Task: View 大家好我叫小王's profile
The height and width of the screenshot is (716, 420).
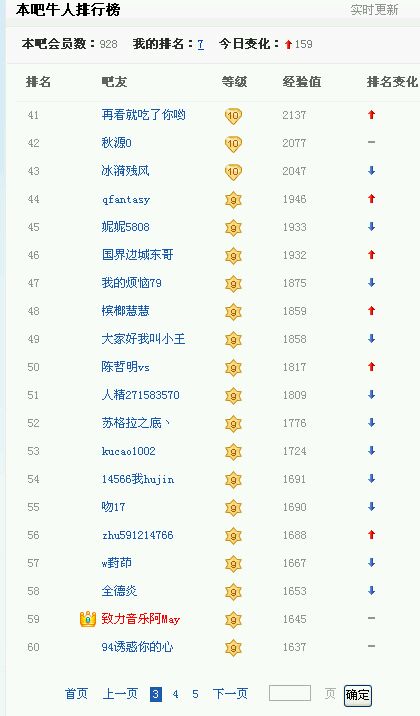Action: 143,339
